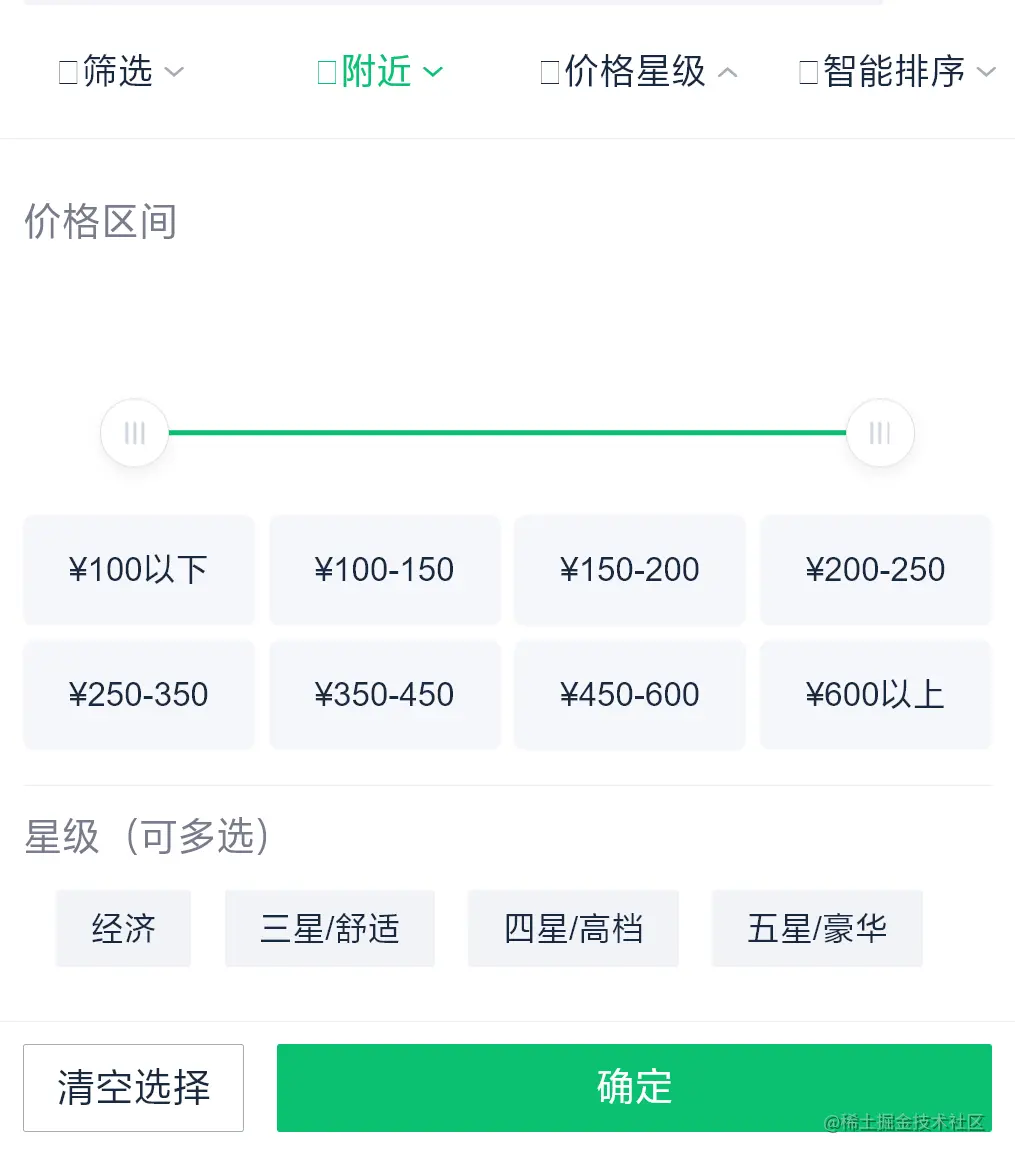1015x1163 pixels.
Task: Pick the ¥150-200 price range
Action: (630, 570)
